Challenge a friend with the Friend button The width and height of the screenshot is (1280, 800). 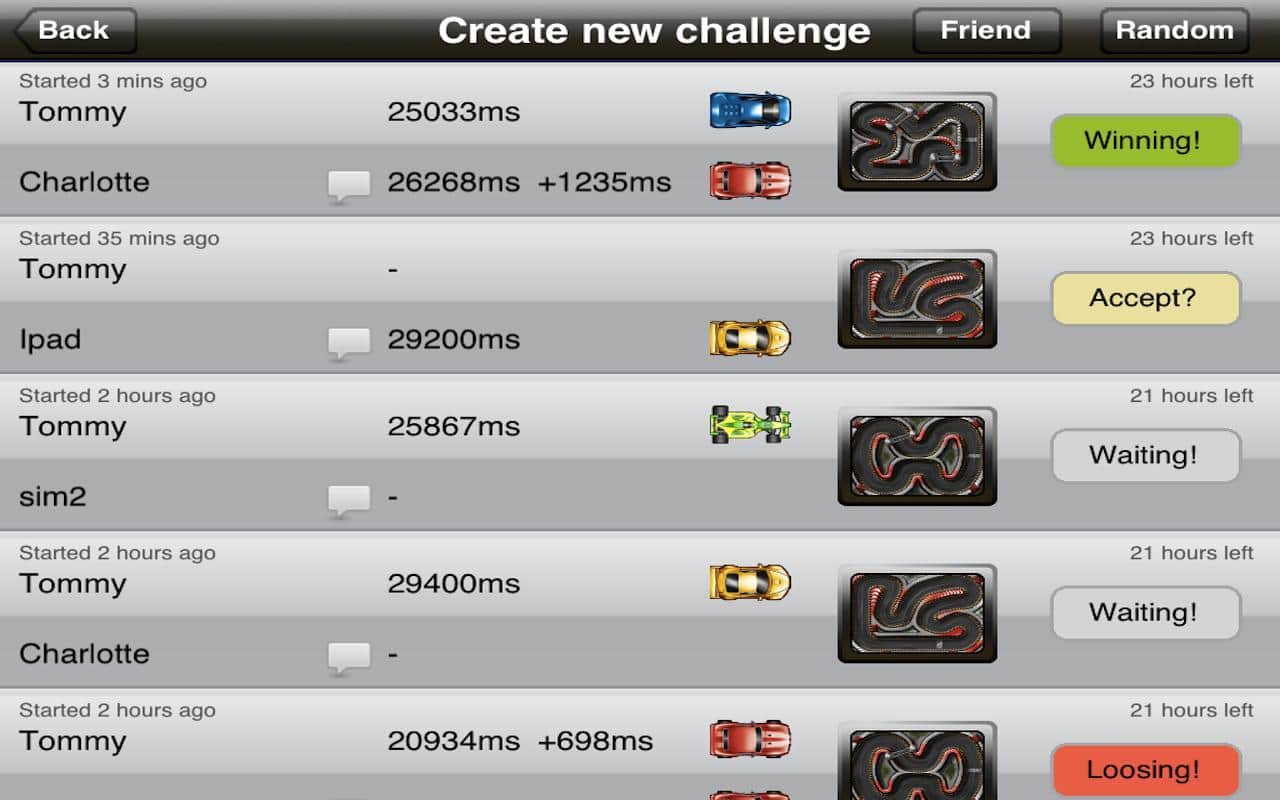click(x=986, y=30)
